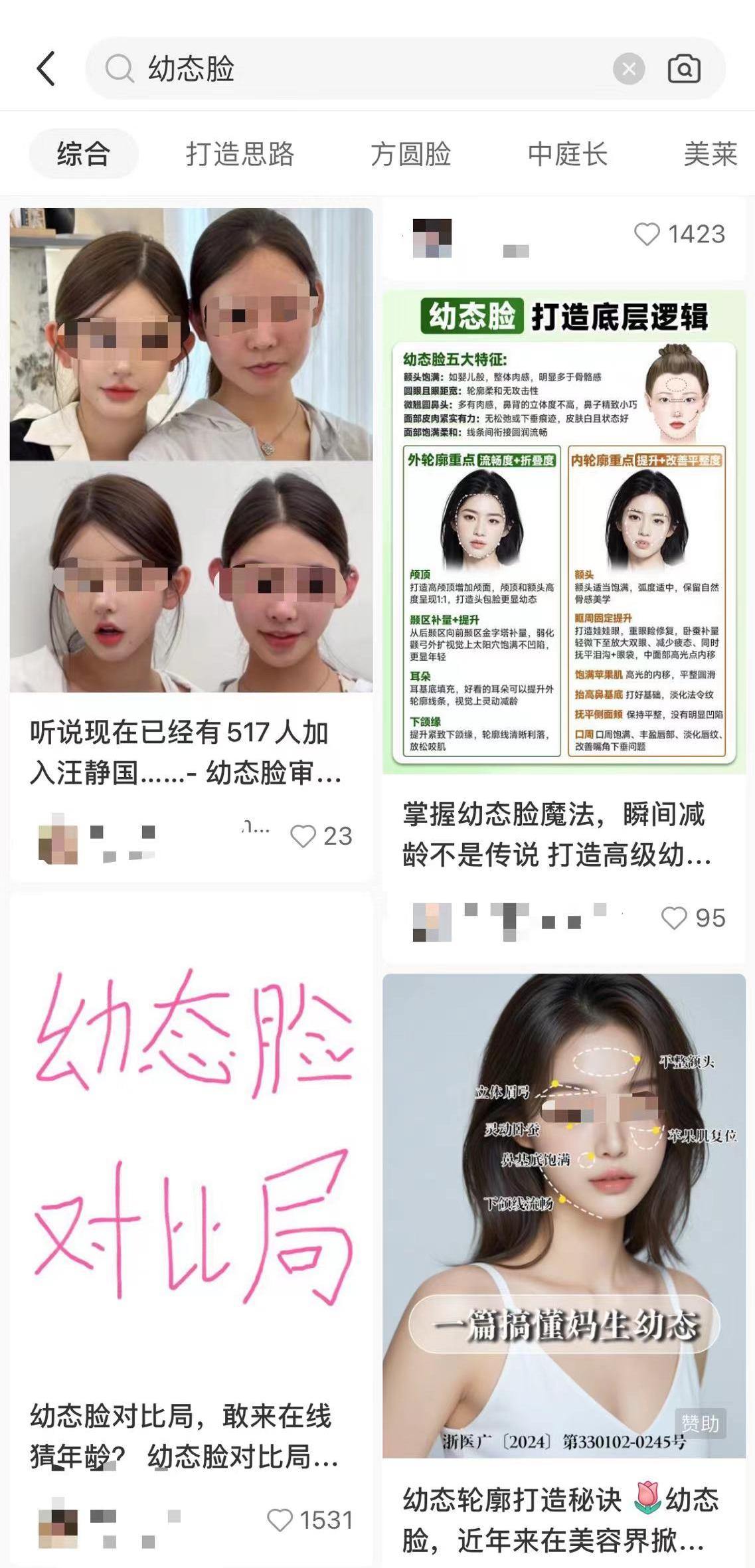The height and width of the screenshot is (1568, 755).
Task: Switch to the 综合 tab
Action: coord(83,154)
